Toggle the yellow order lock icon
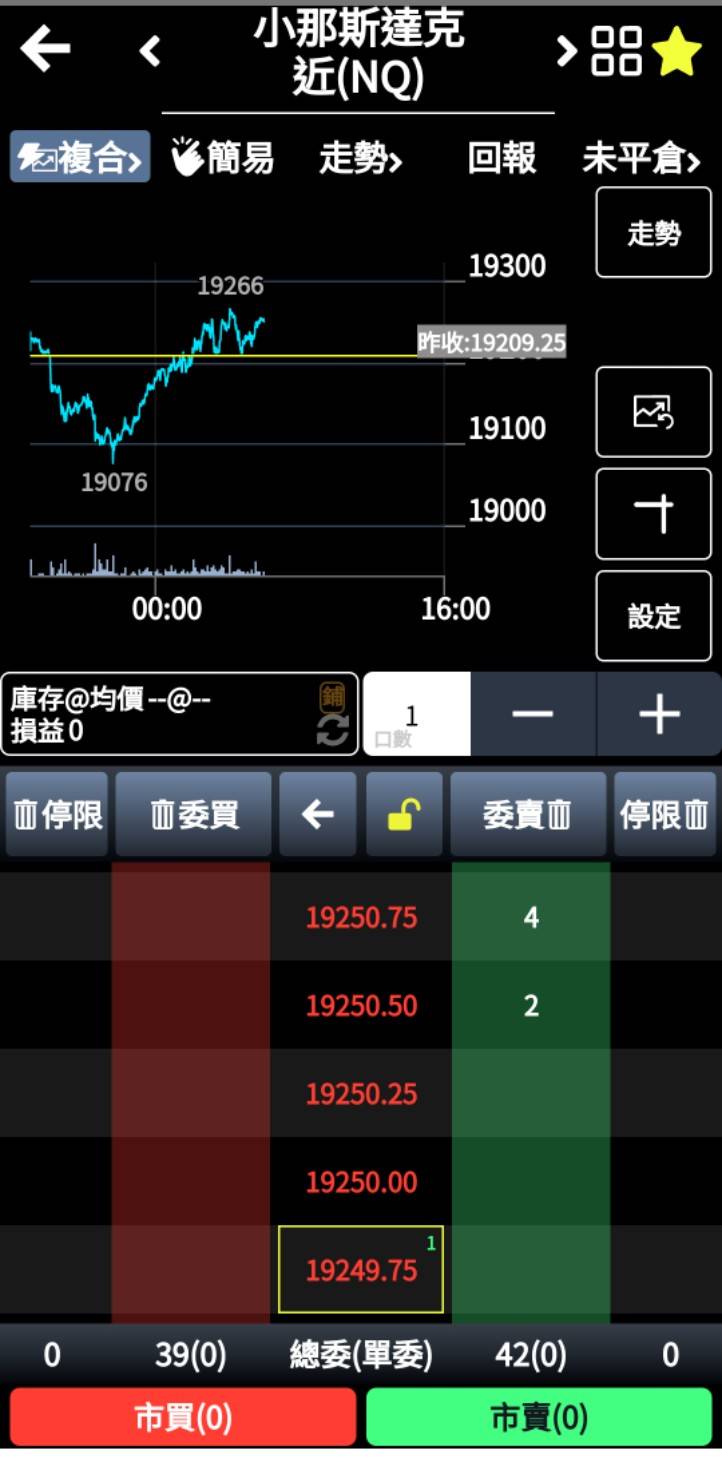The image size is (722, 1459). coord(404,815)
